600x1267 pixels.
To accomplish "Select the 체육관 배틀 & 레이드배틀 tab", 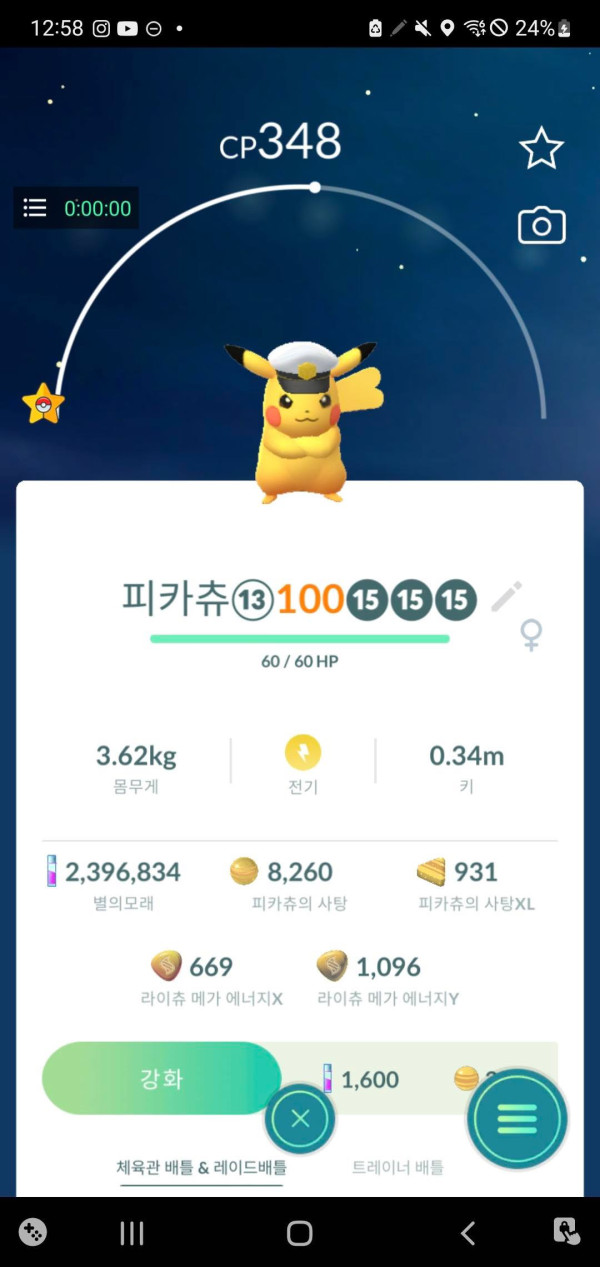I will (x=201, y=1166).
